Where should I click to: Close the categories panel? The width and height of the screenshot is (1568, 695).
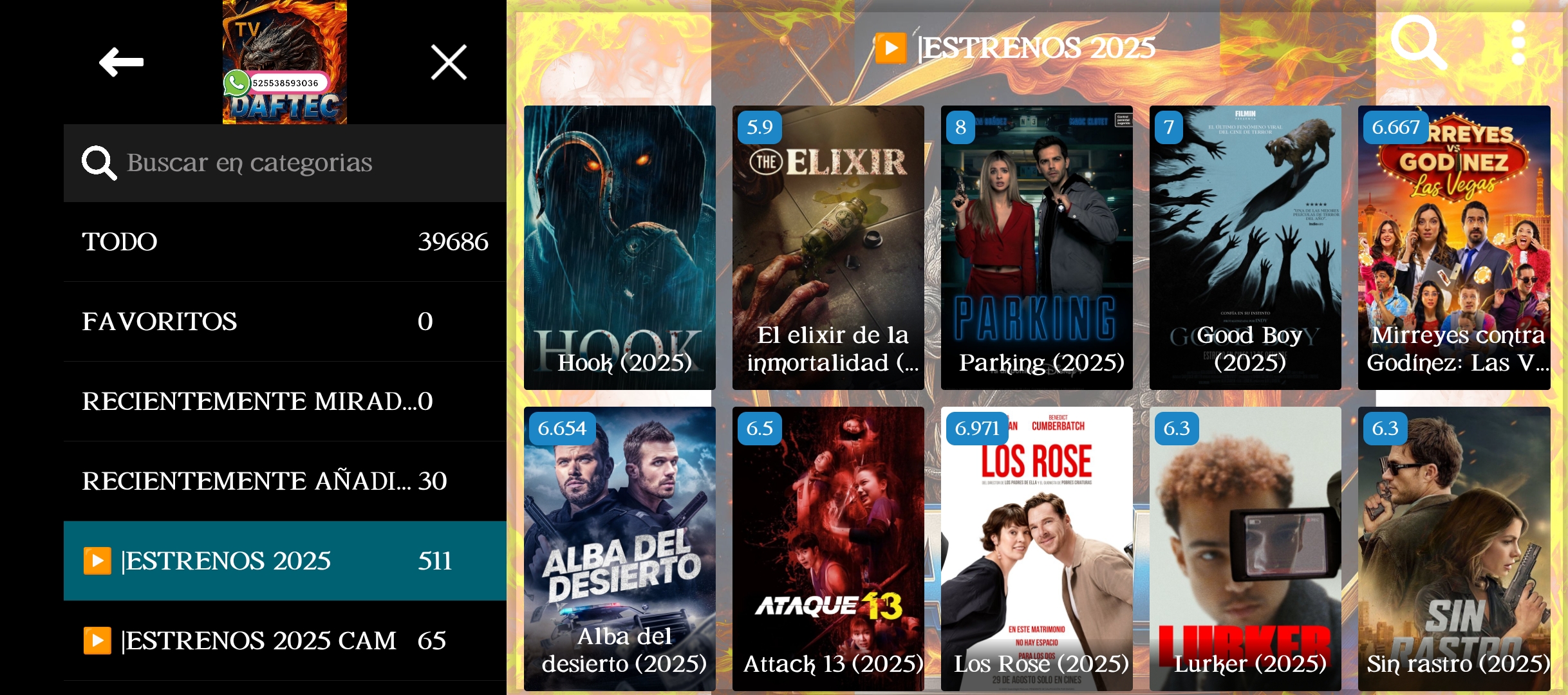[x=449, y=62]
